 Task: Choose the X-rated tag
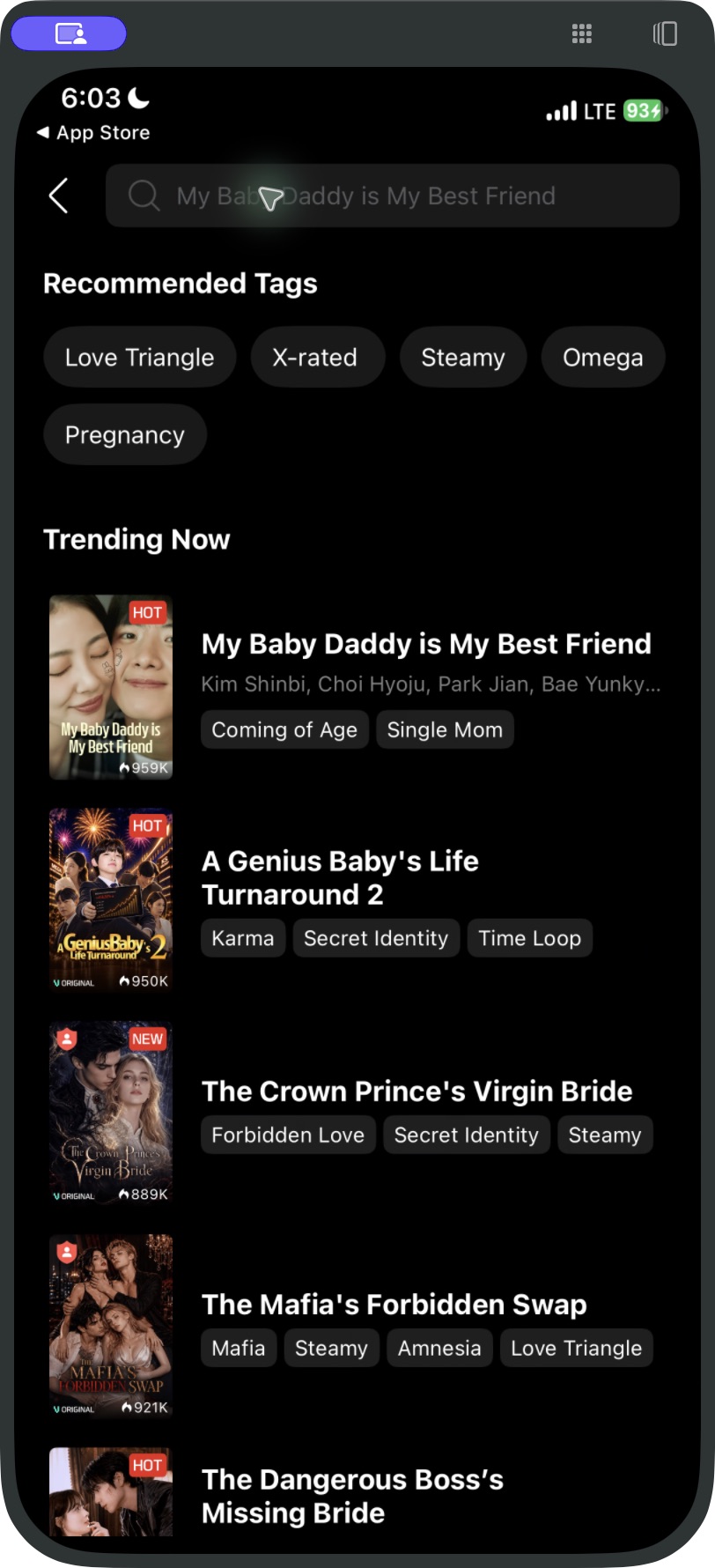point(315,358)
